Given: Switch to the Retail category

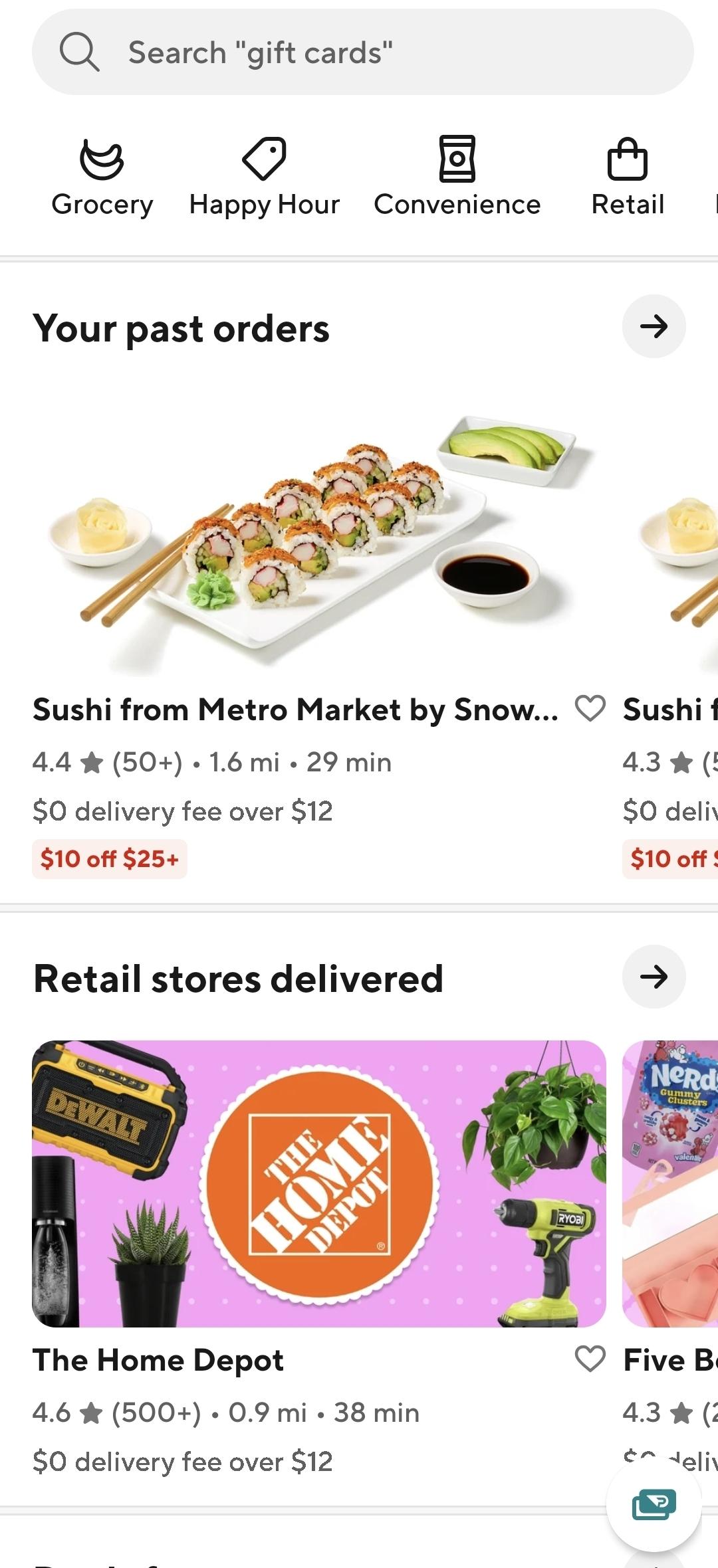Looking at the screenshot, I should (628, 177).
